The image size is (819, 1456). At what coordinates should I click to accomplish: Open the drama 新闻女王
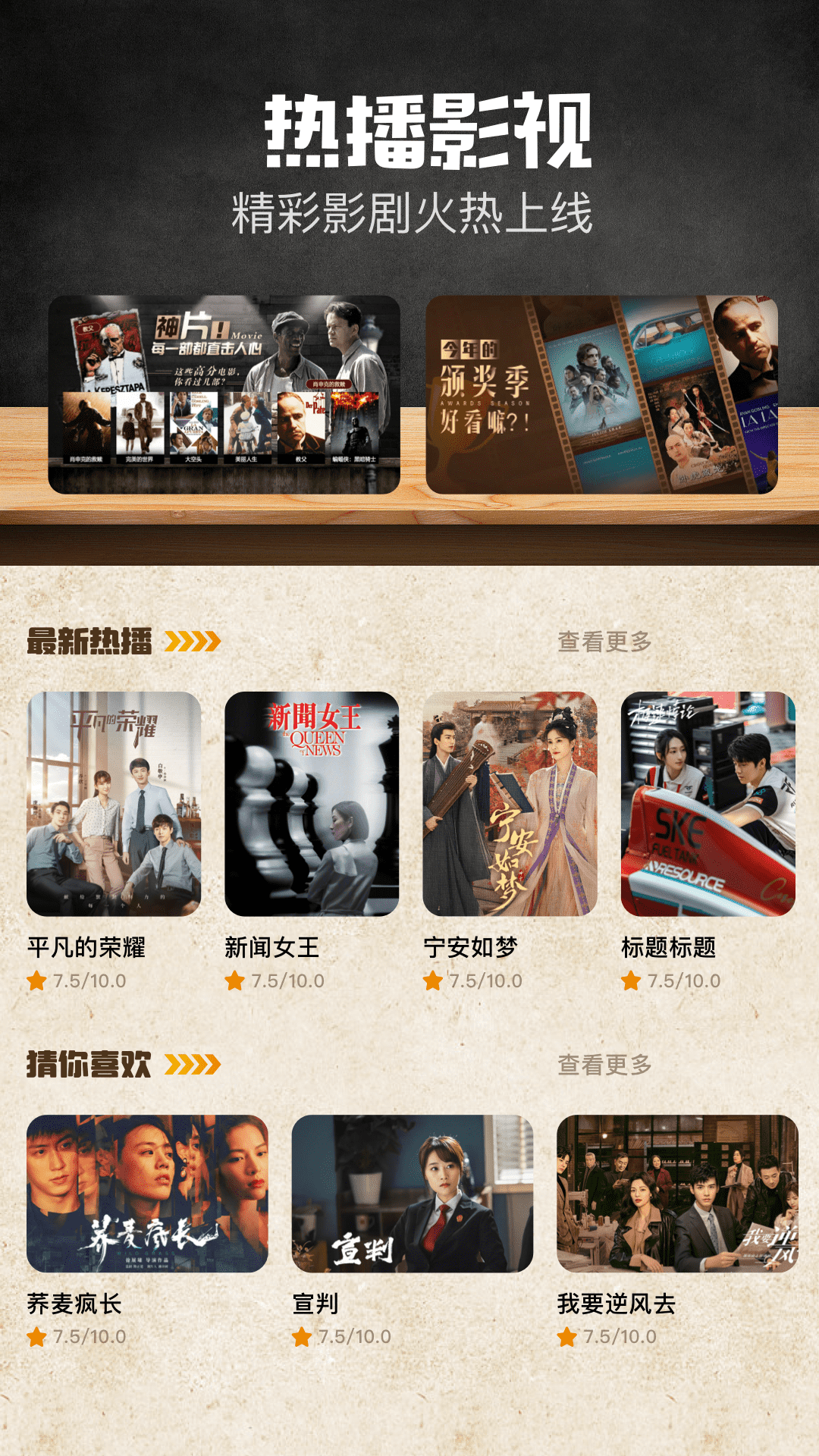pyautogui.click(x=312, y=804)
